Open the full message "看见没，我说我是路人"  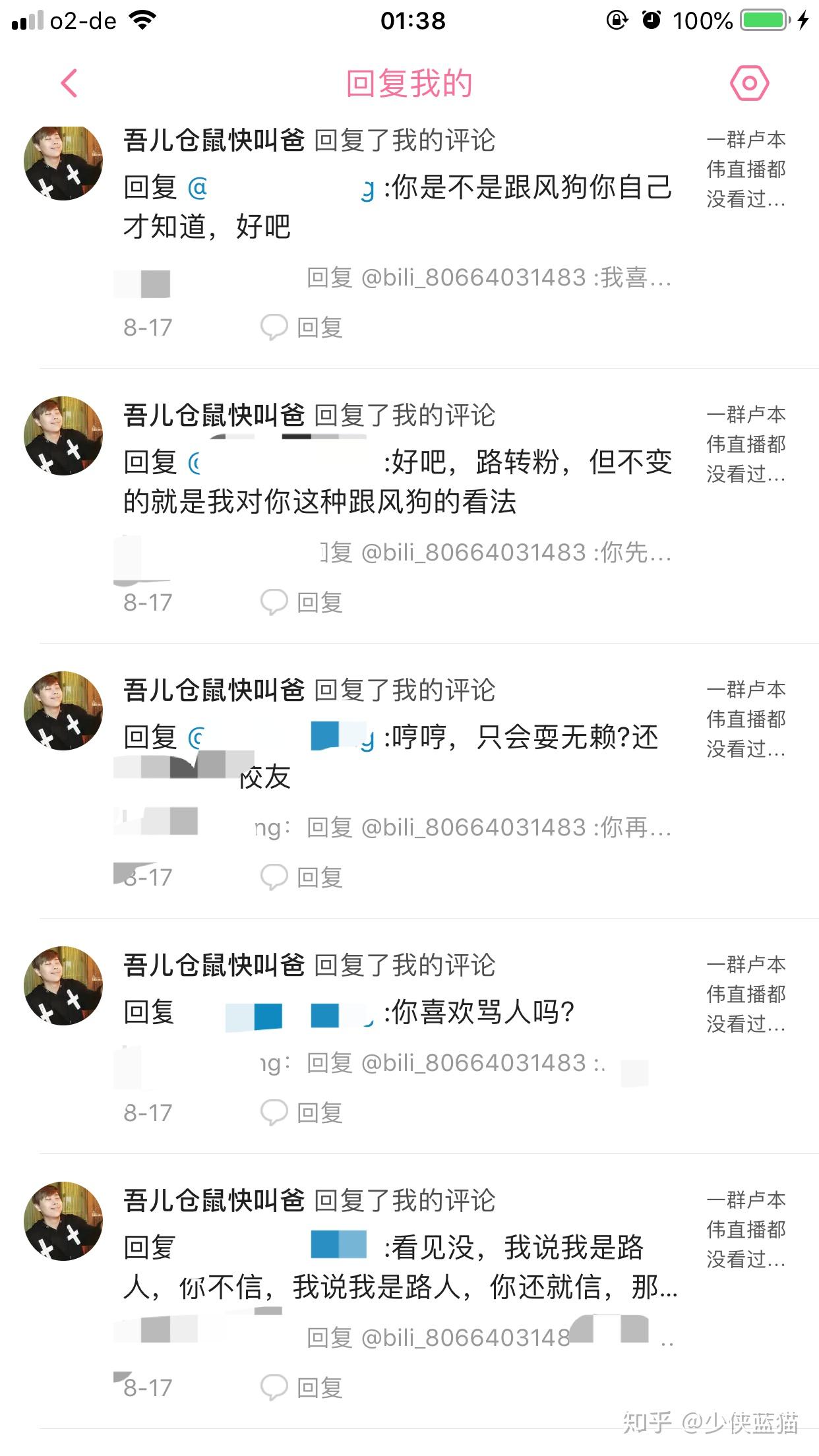pyautogui.click(x=400, y=1267)
